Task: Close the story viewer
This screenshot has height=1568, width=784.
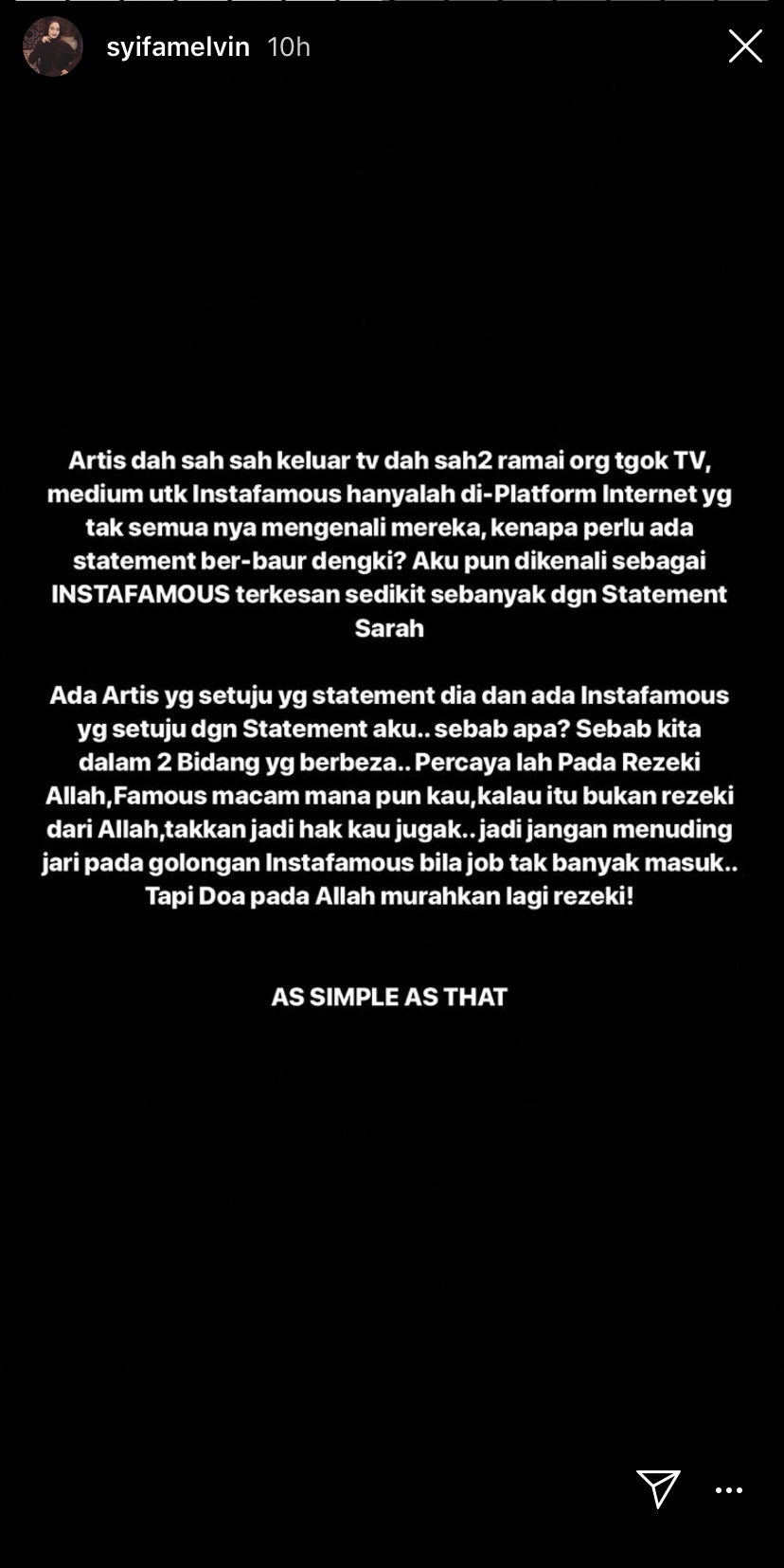Action: 745,45
